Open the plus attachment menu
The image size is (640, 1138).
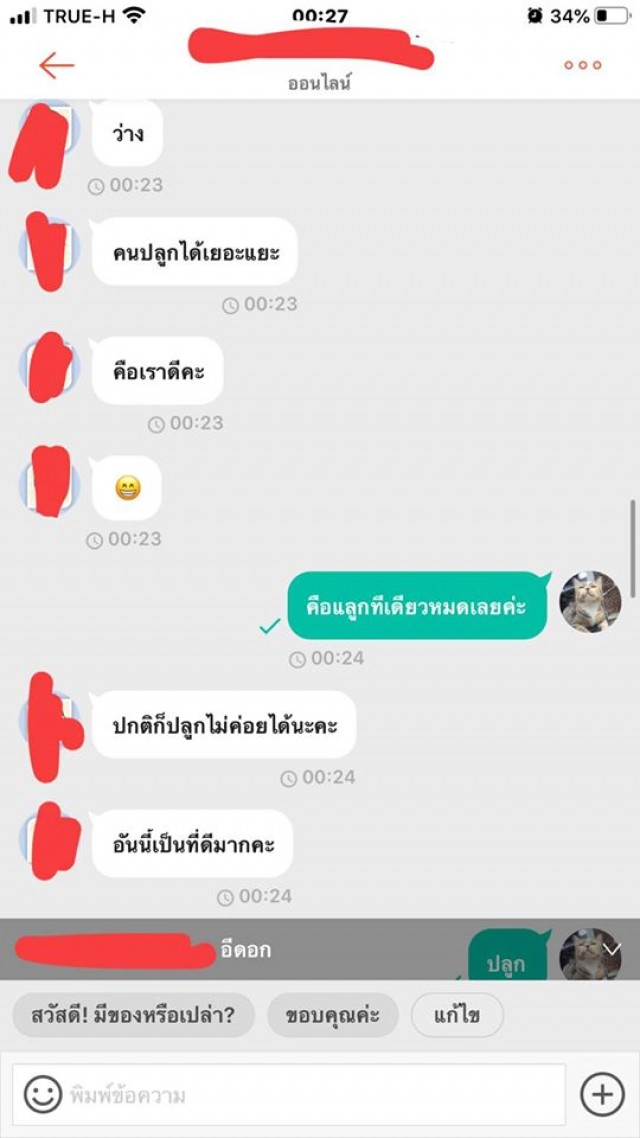(x=602, y=1095)
